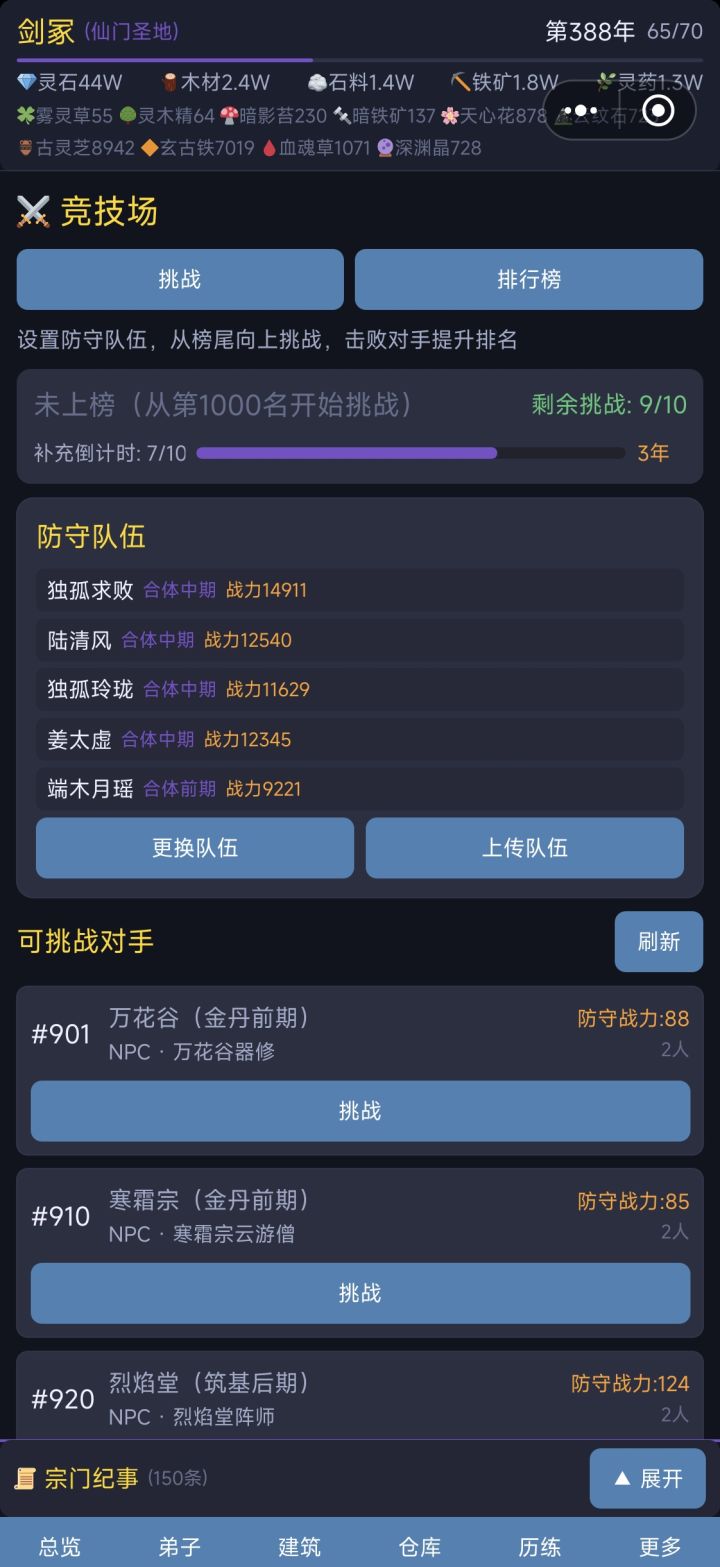Switch to the 仓库 tab

[418, 1545]
